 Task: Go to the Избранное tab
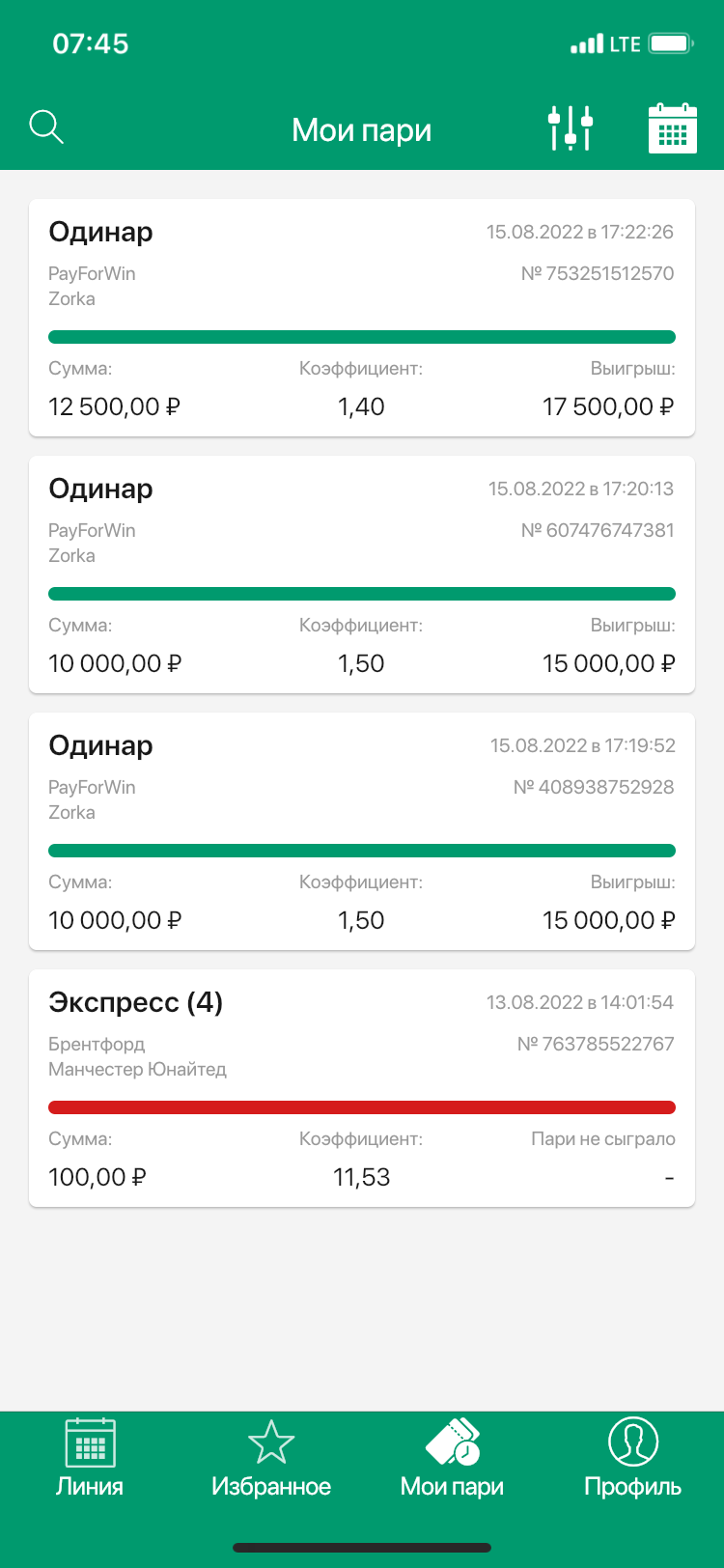[271, 1458]
